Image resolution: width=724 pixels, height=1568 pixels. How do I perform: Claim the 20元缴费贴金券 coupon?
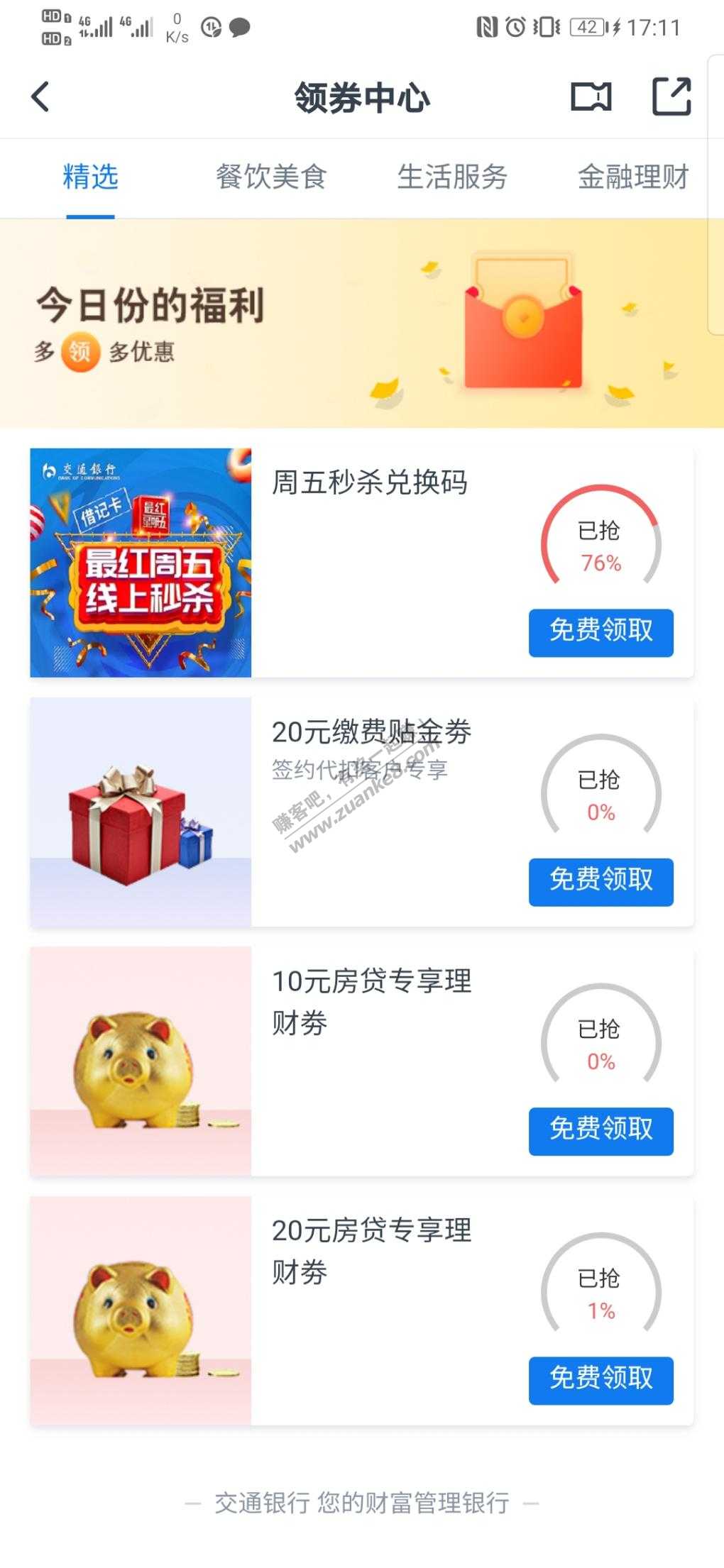point(600,881)
